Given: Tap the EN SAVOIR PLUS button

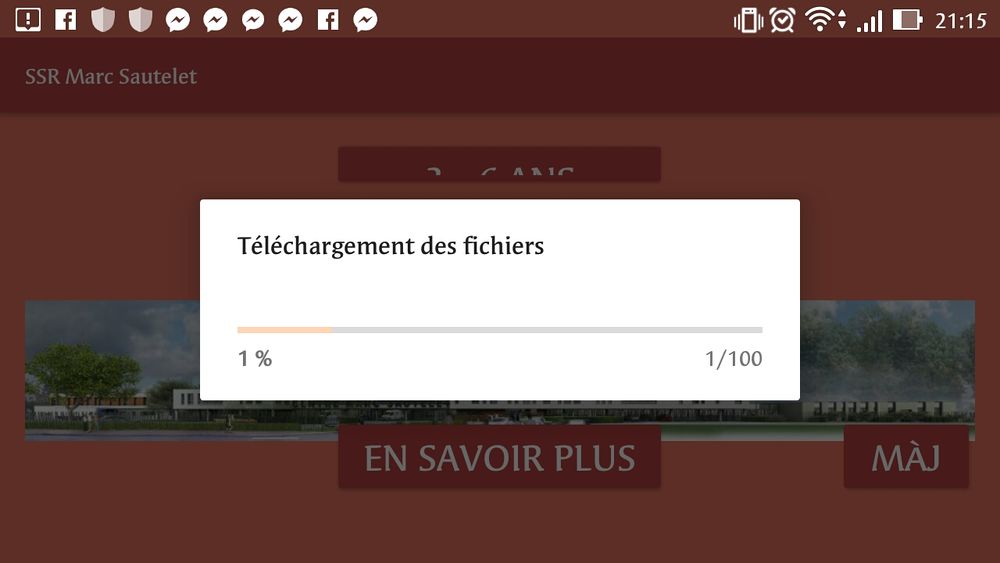Looking at the screenshot, I should pos(499,458).
